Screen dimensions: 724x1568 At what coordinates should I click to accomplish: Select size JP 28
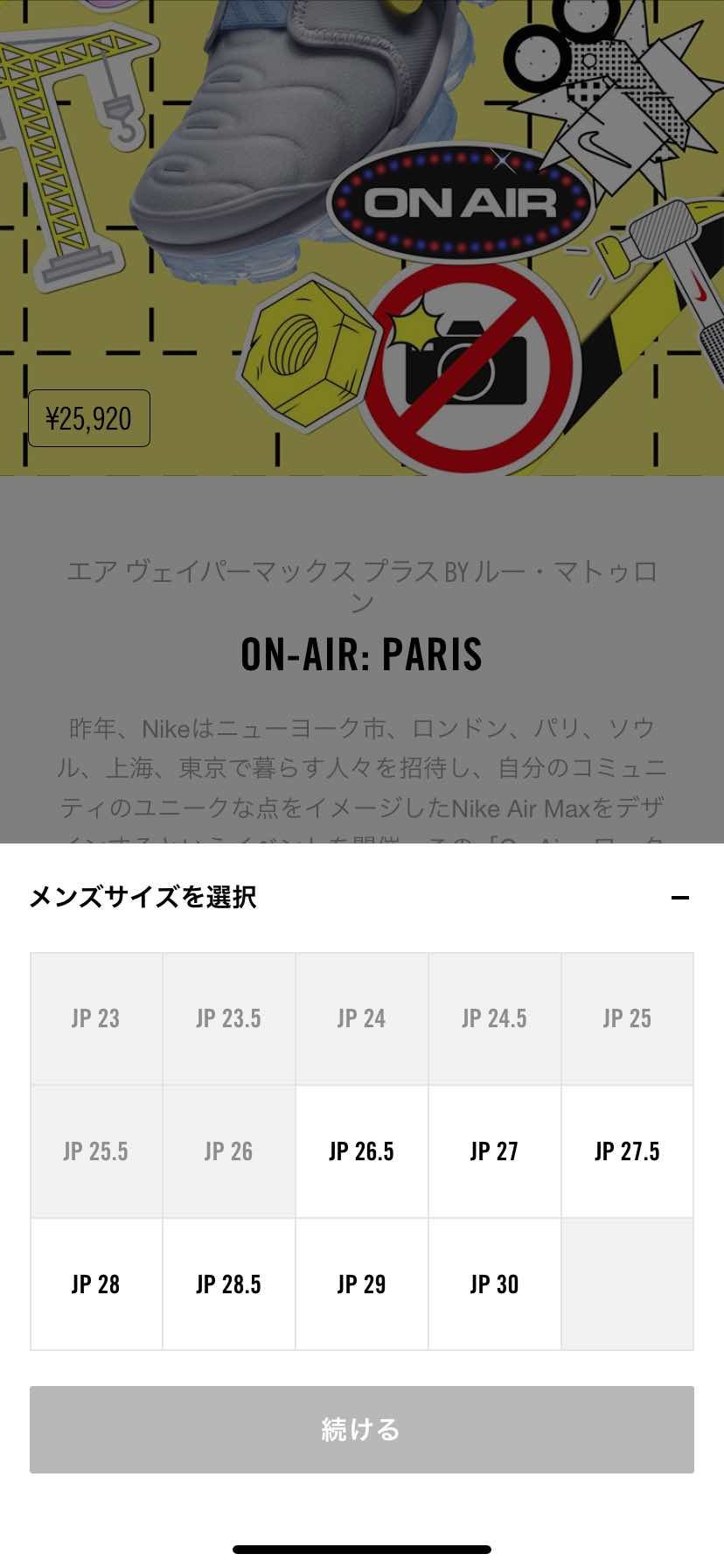coord(96,1284)
